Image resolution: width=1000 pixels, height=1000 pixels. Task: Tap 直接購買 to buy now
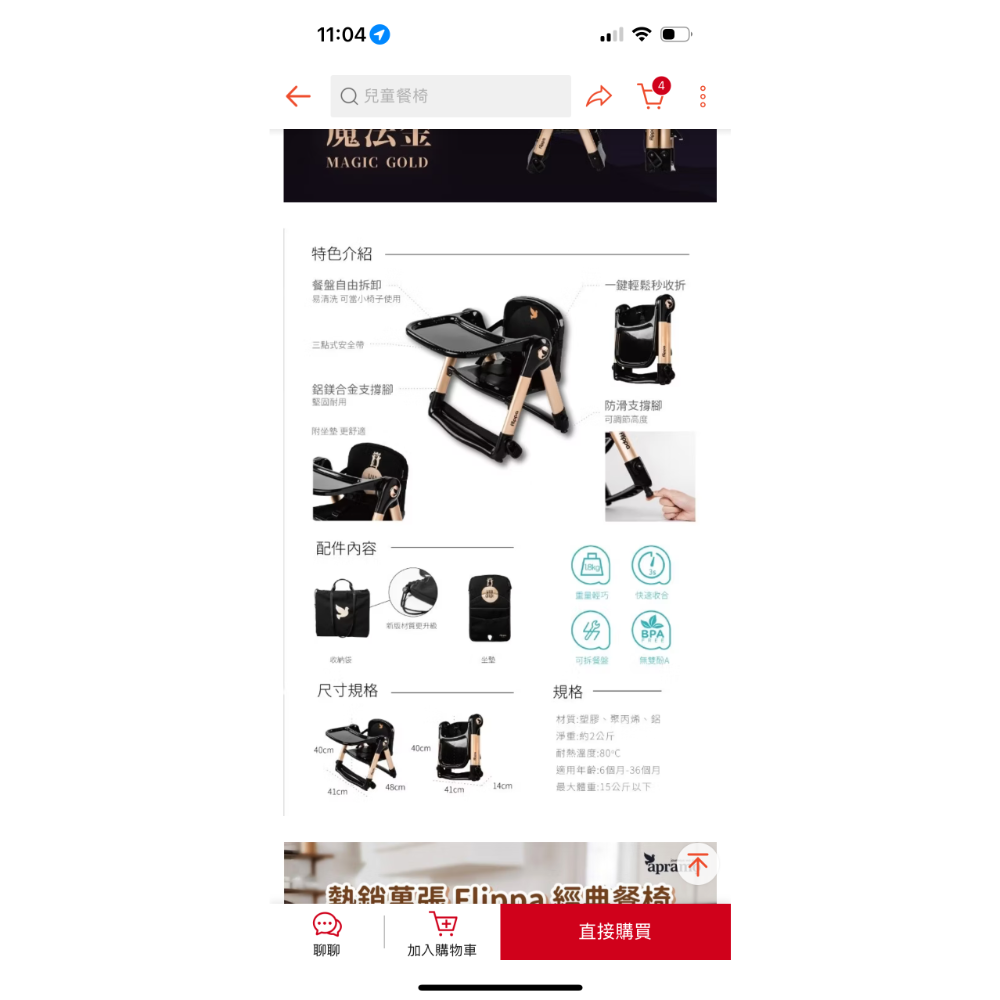click(x=615, y=931)
